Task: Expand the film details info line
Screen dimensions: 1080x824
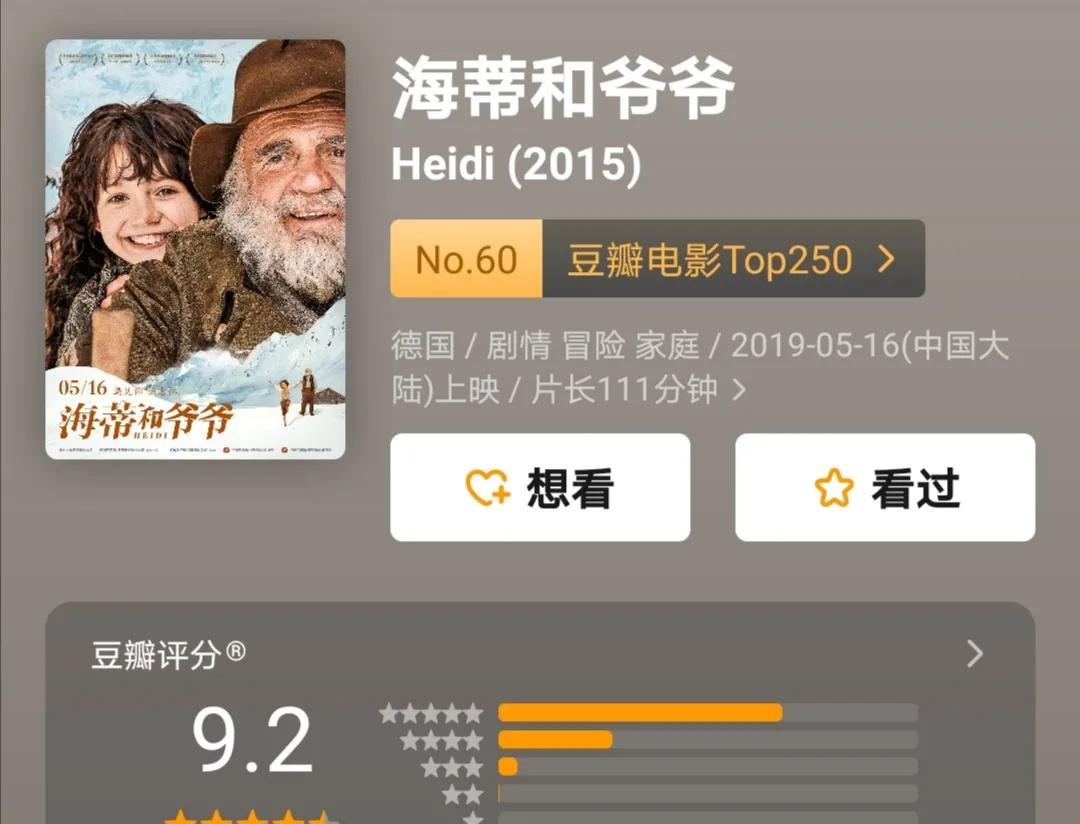Action: [x=739, y=390]
